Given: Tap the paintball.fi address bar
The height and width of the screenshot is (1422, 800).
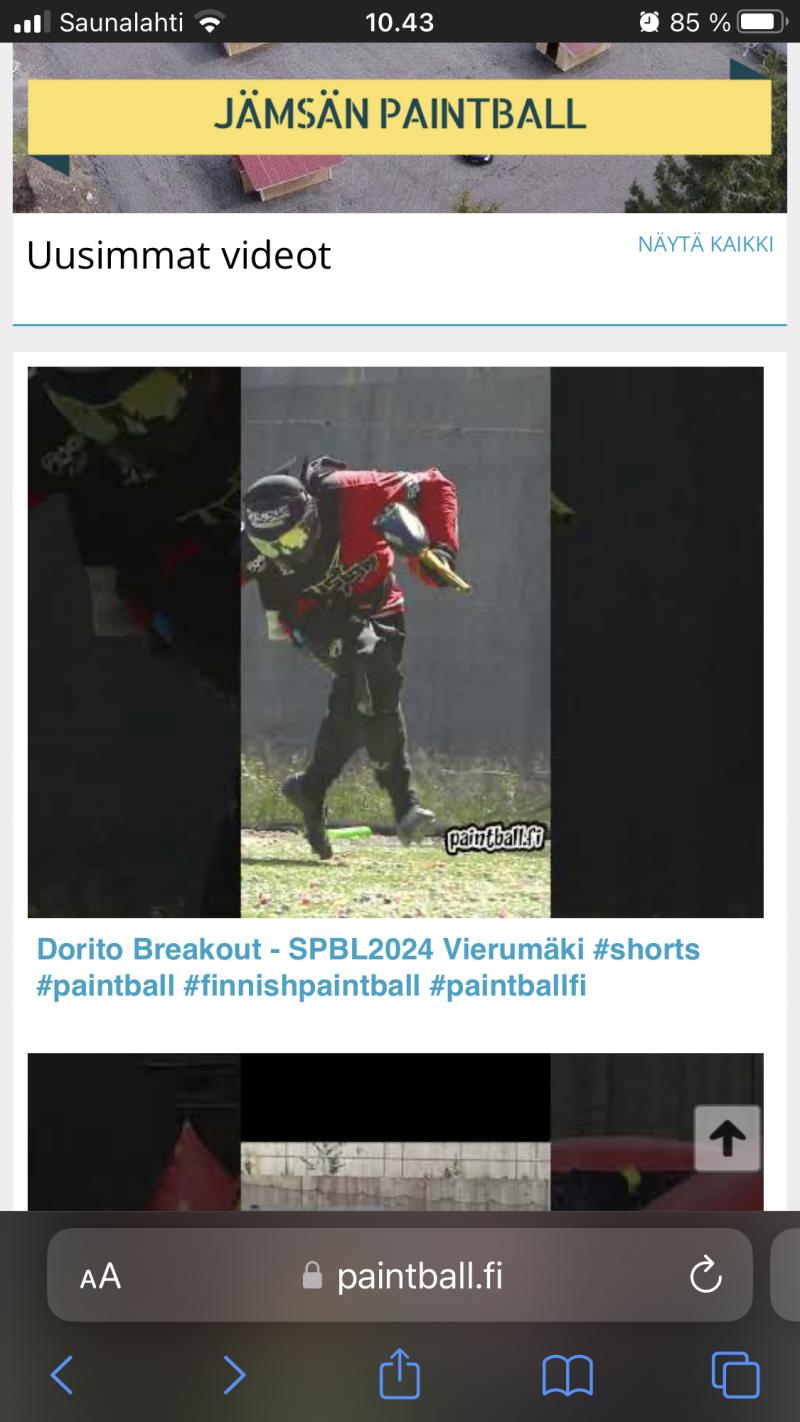Looking at the screenshot, I should (x=405, y=1276).
